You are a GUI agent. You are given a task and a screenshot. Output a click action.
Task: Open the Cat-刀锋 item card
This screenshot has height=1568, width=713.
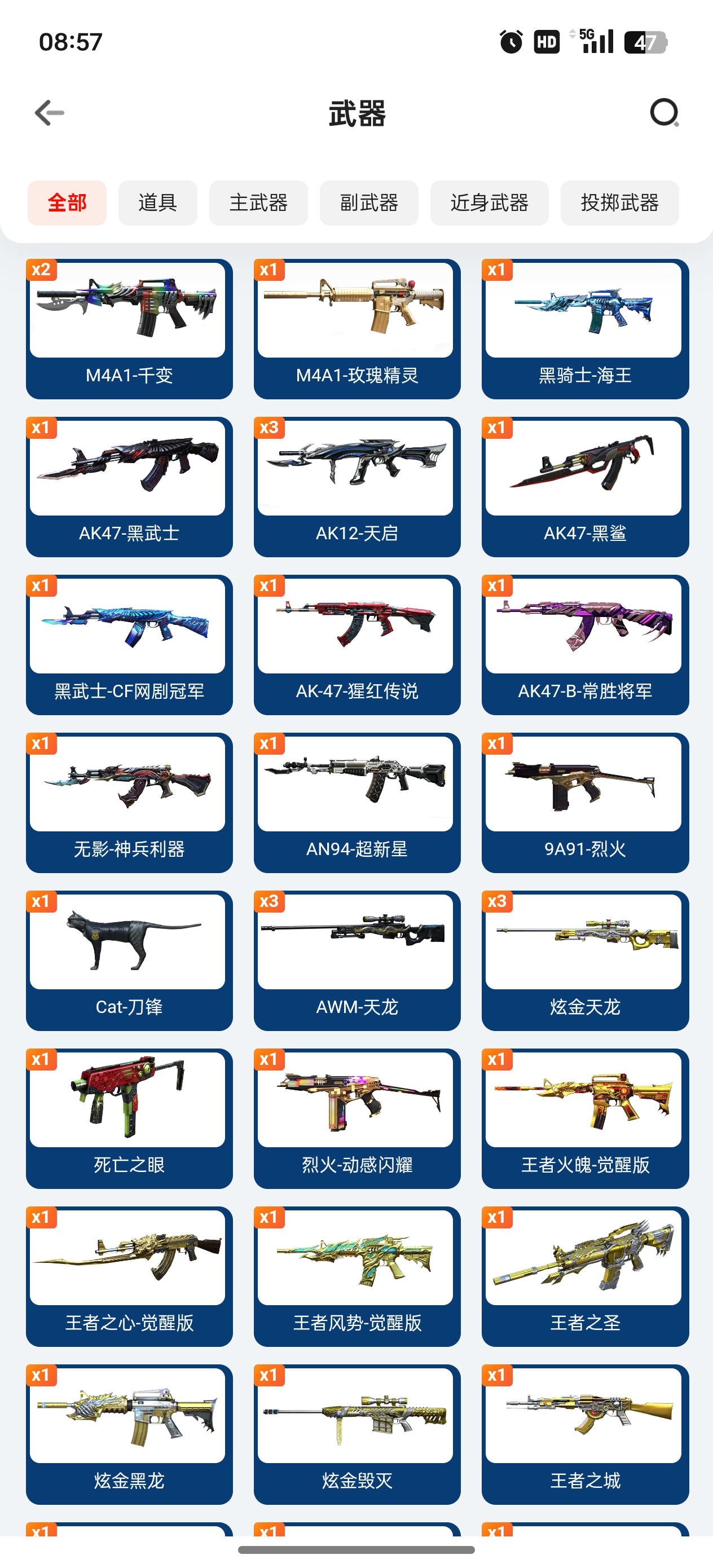[x=129, y=960]
